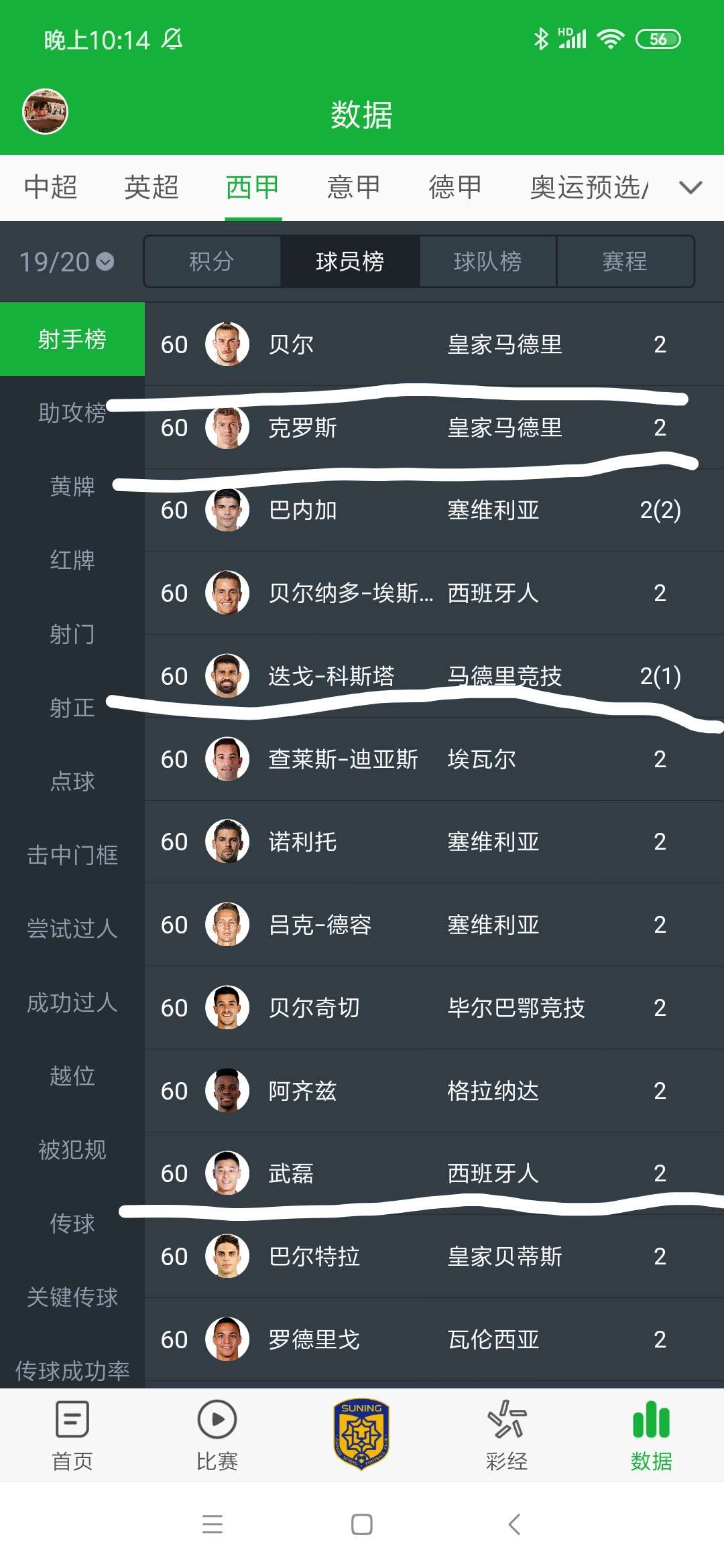
Task: Switch to the 英超 league tab
Action: click(x=152, y=187)
